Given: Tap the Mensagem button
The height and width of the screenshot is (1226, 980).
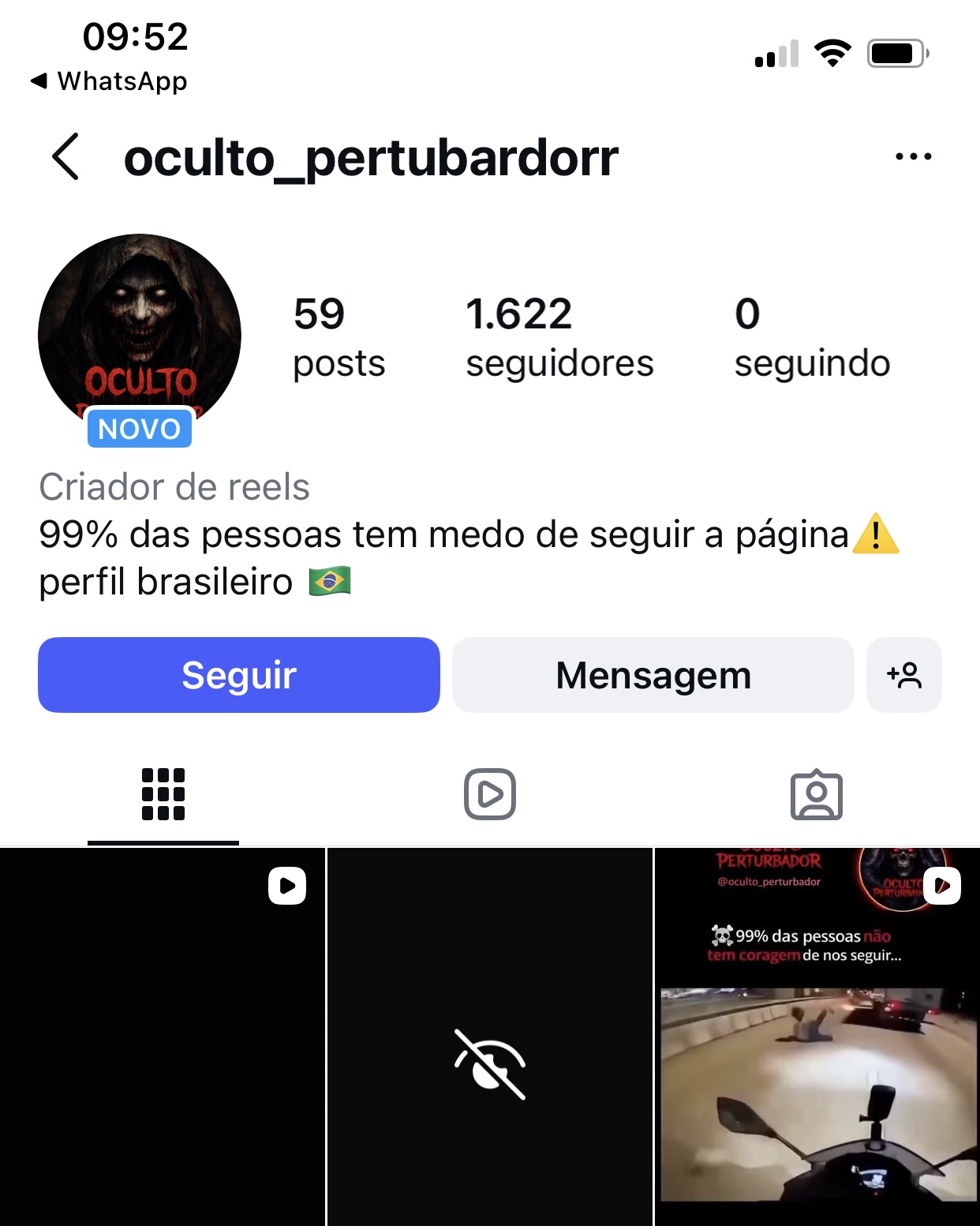Looking at the screenshot, I should point(653,675).
